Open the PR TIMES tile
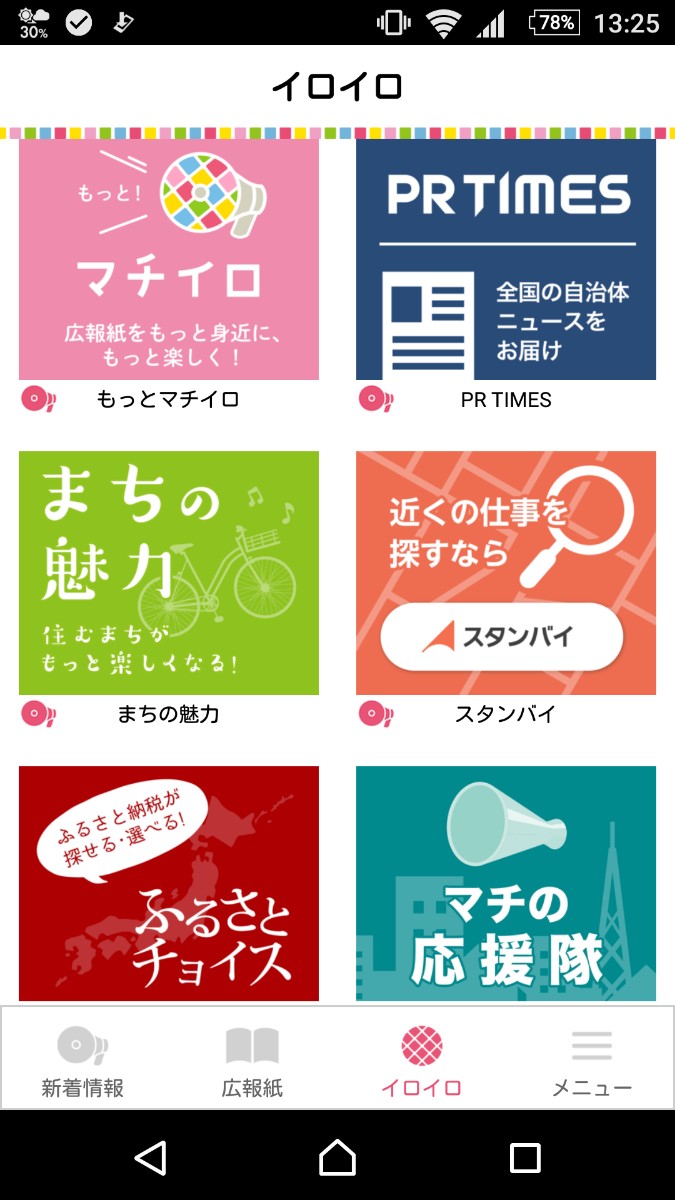 point(506,260)
